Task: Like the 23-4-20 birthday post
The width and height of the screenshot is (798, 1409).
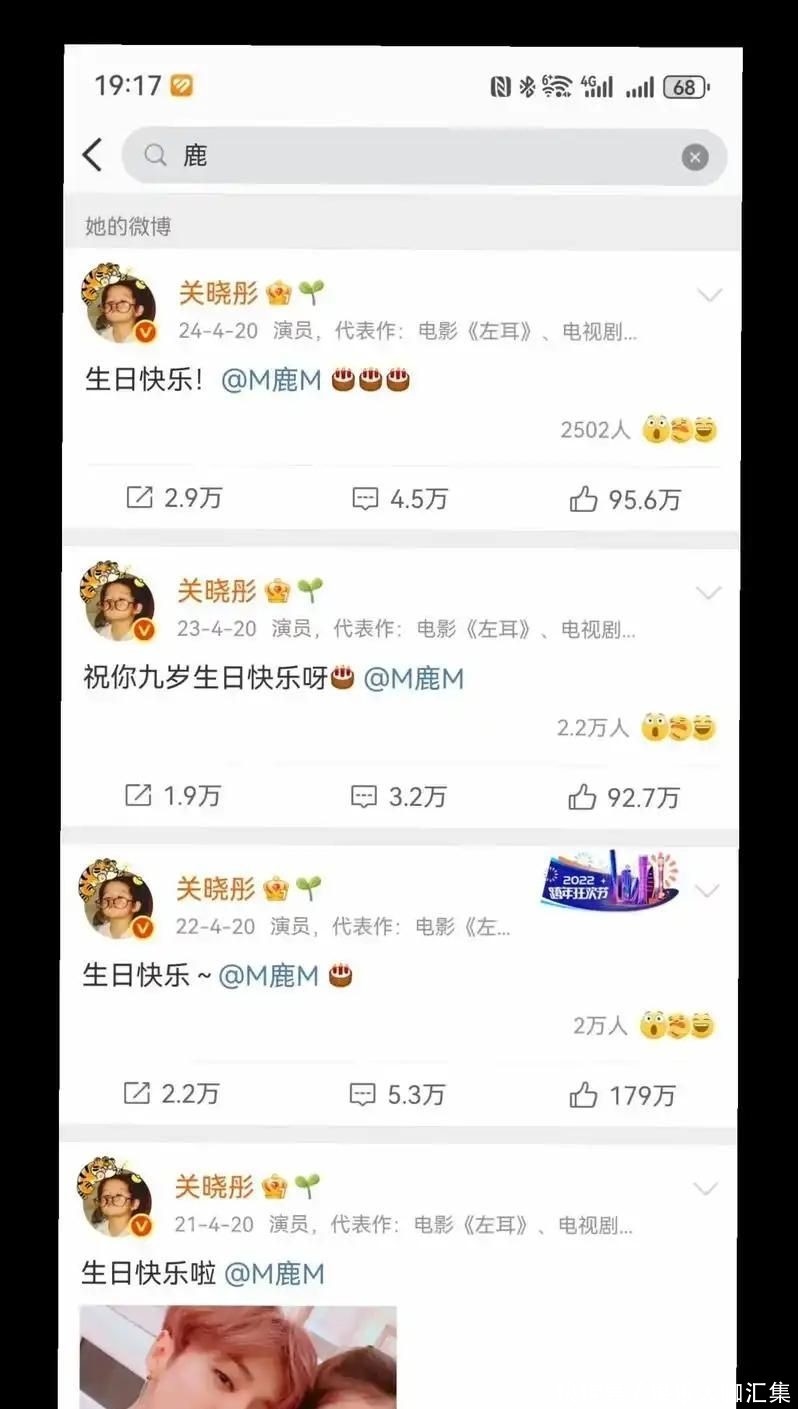Action: (x=623, y=797)
